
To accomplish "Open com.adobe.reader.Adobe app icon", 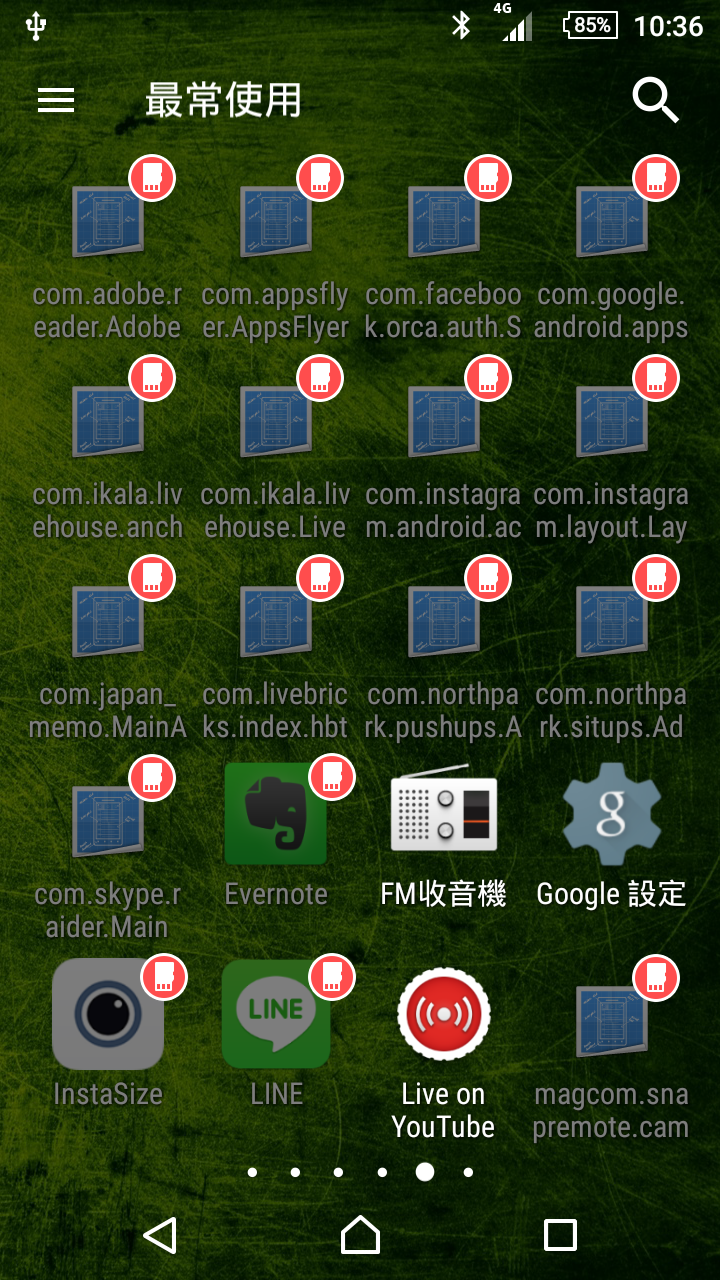I will 108,222.
